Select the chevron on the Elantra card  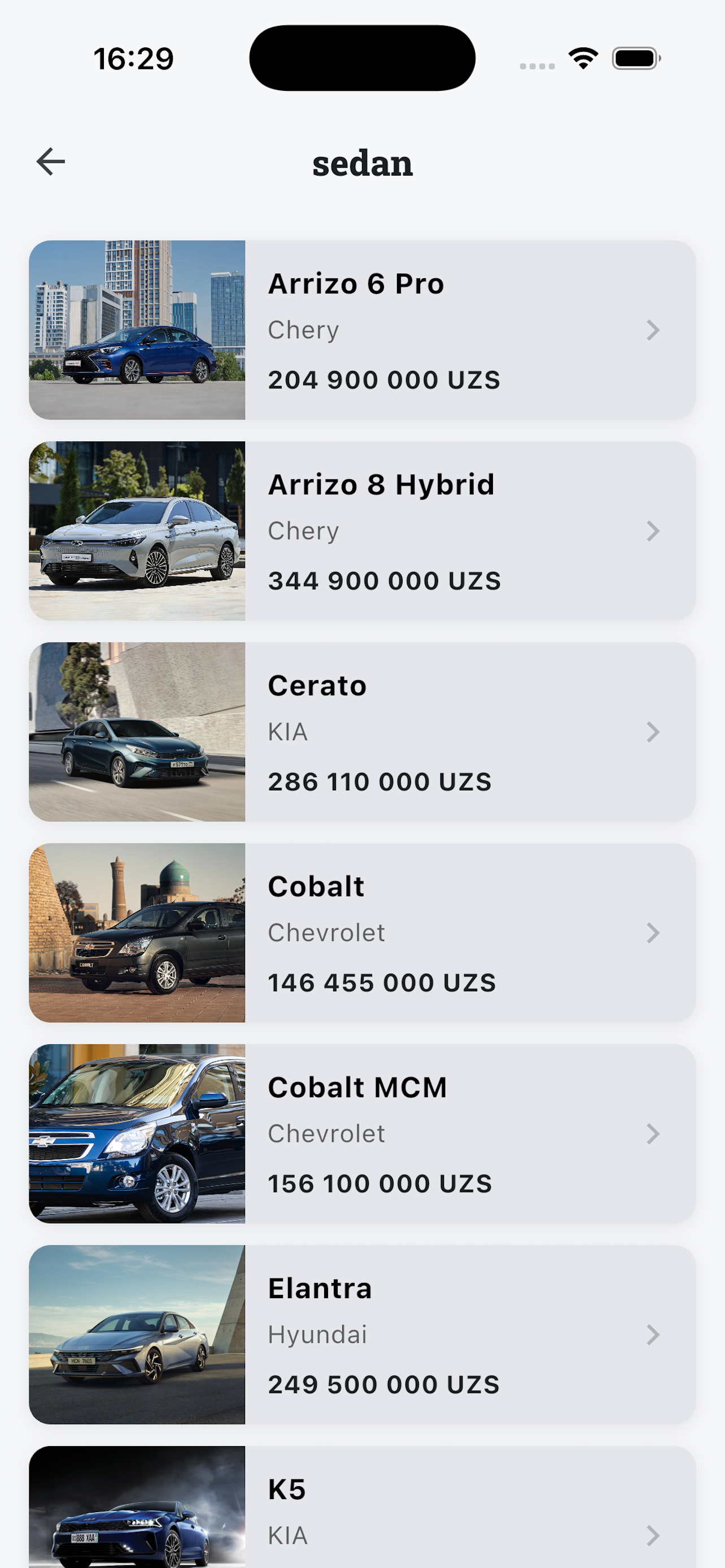coord(653,1334)
